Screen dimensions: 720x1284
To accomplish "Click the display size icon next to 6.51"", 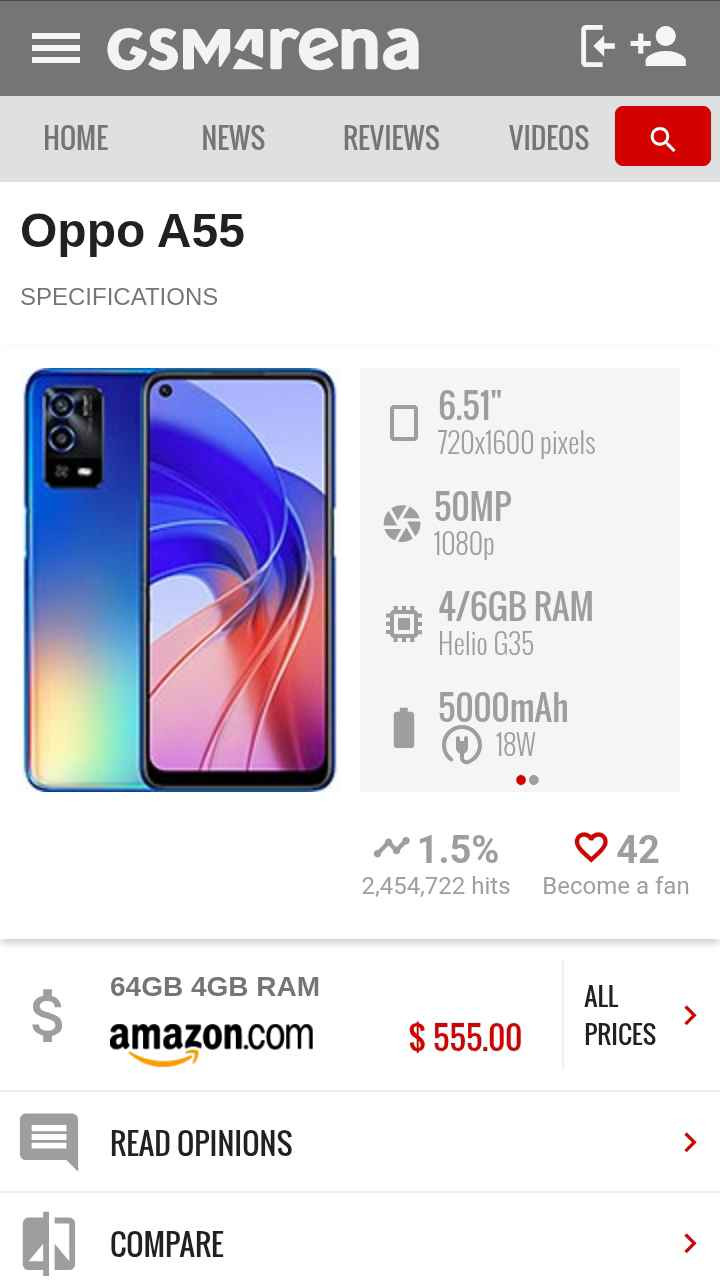I will (404, 423).
